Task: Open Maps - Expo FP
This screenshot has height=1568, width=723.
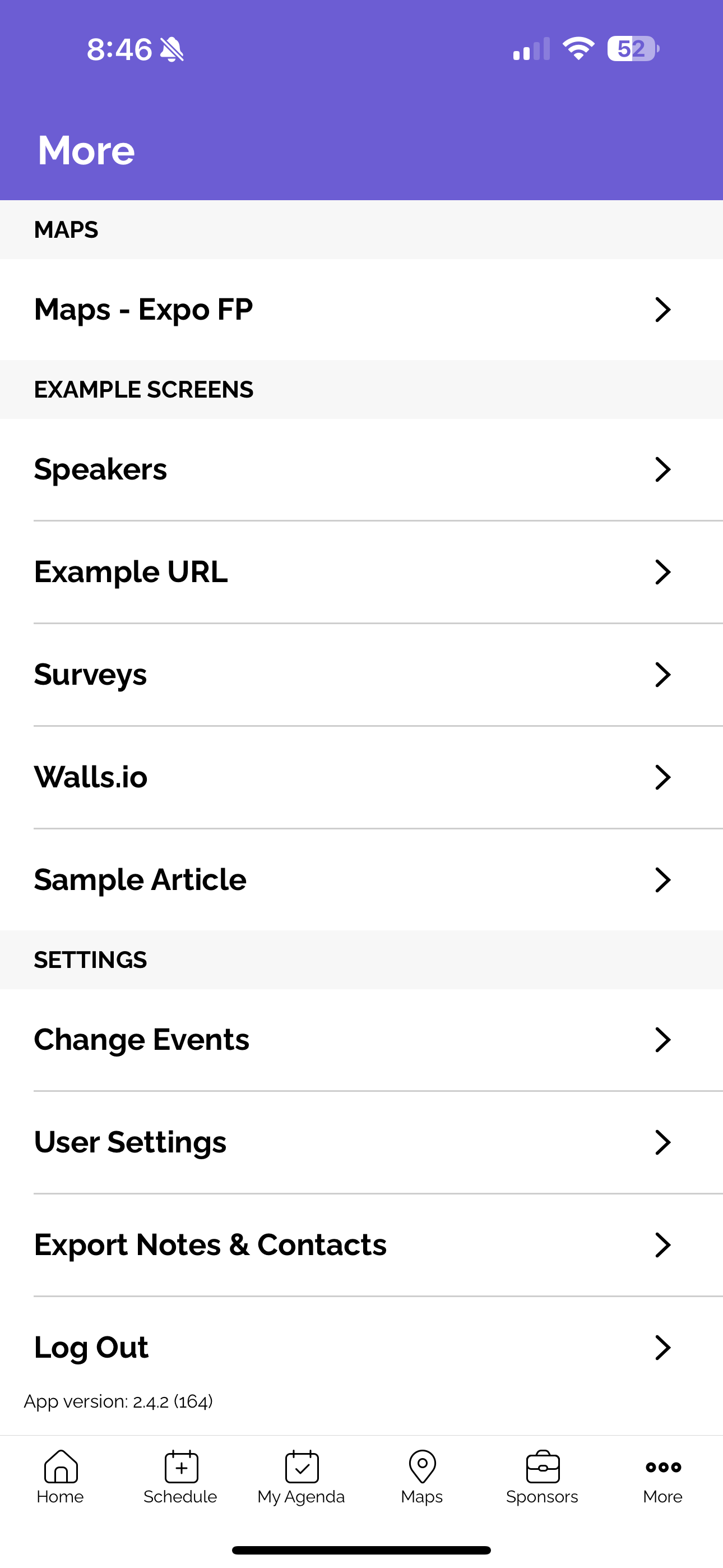Action: pyautogui.click(x=361, y=309)
